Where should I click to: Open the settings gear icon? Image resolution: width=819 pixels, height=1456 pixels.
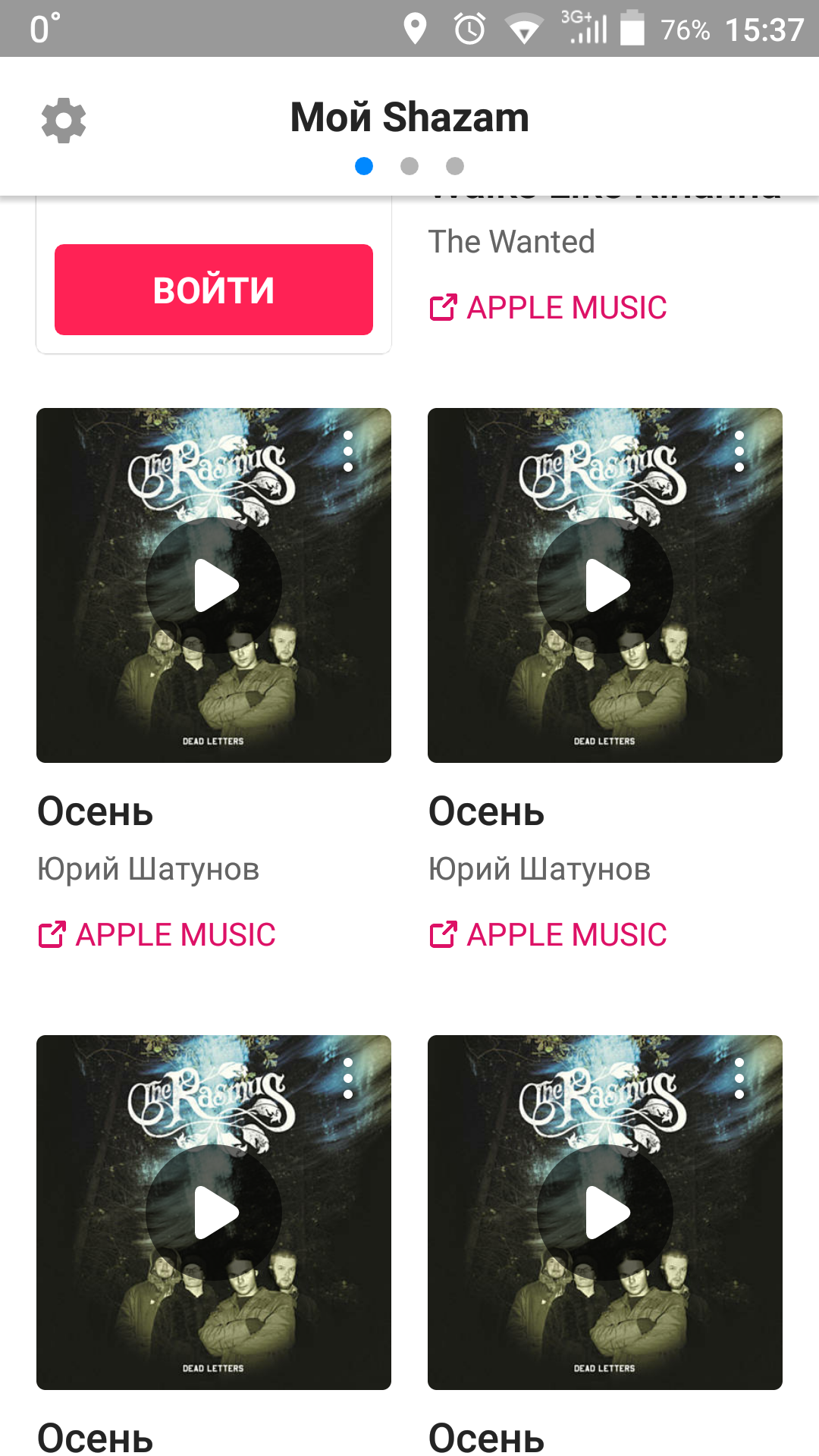point(64,120)
